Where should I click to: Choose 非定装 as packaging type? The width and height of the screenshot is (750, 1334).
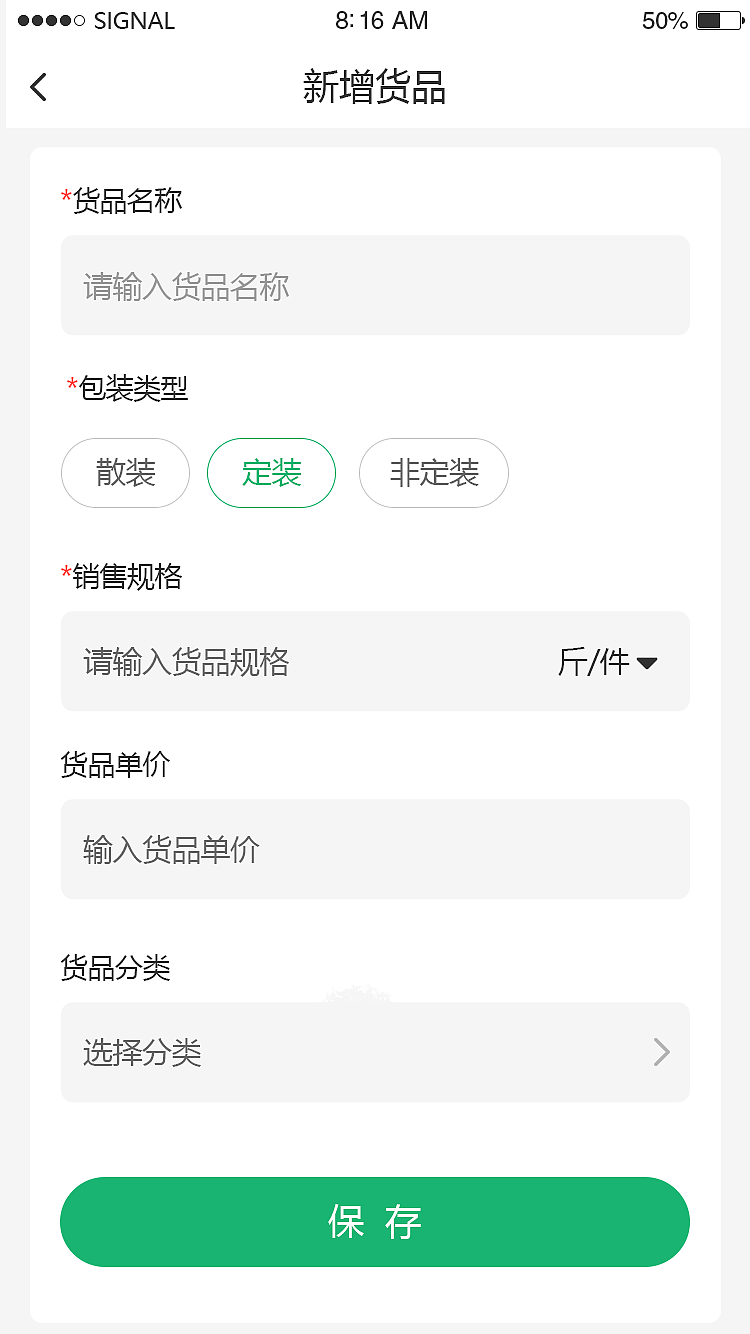433,473
